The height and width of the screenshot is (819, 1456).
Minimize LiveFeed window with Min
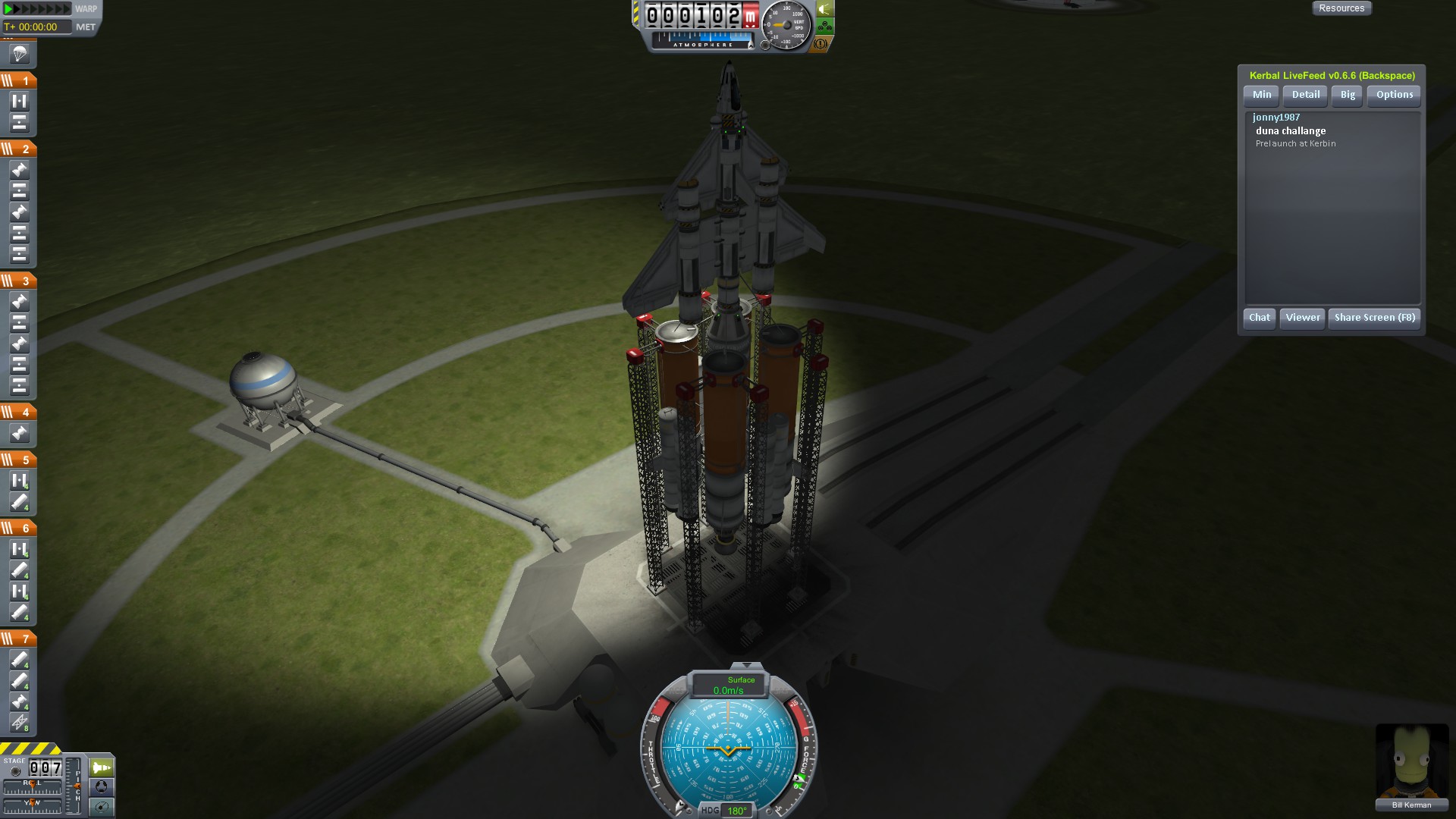1261,95
